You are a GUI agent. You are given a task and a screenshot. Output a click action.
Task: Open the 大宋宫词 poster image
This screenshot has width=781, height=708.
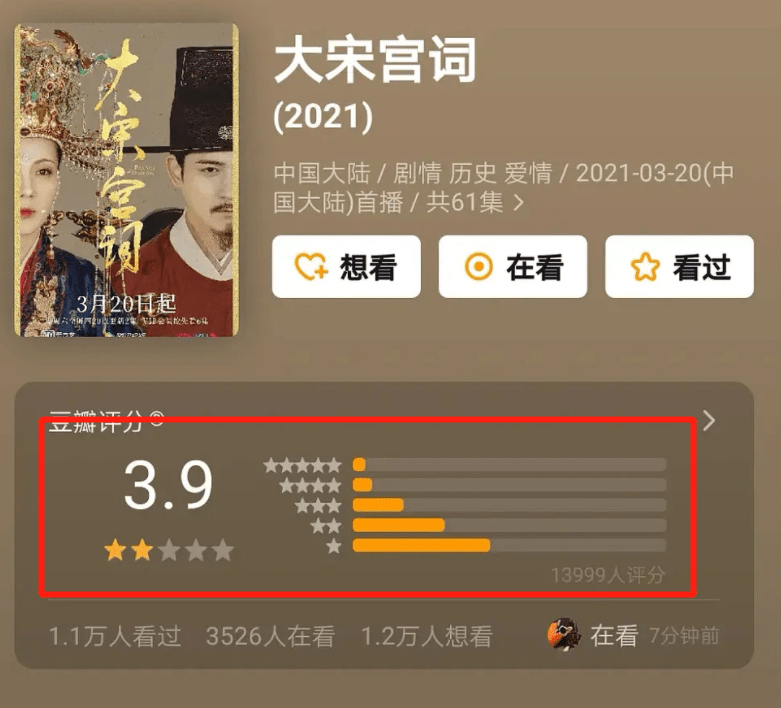126,180
